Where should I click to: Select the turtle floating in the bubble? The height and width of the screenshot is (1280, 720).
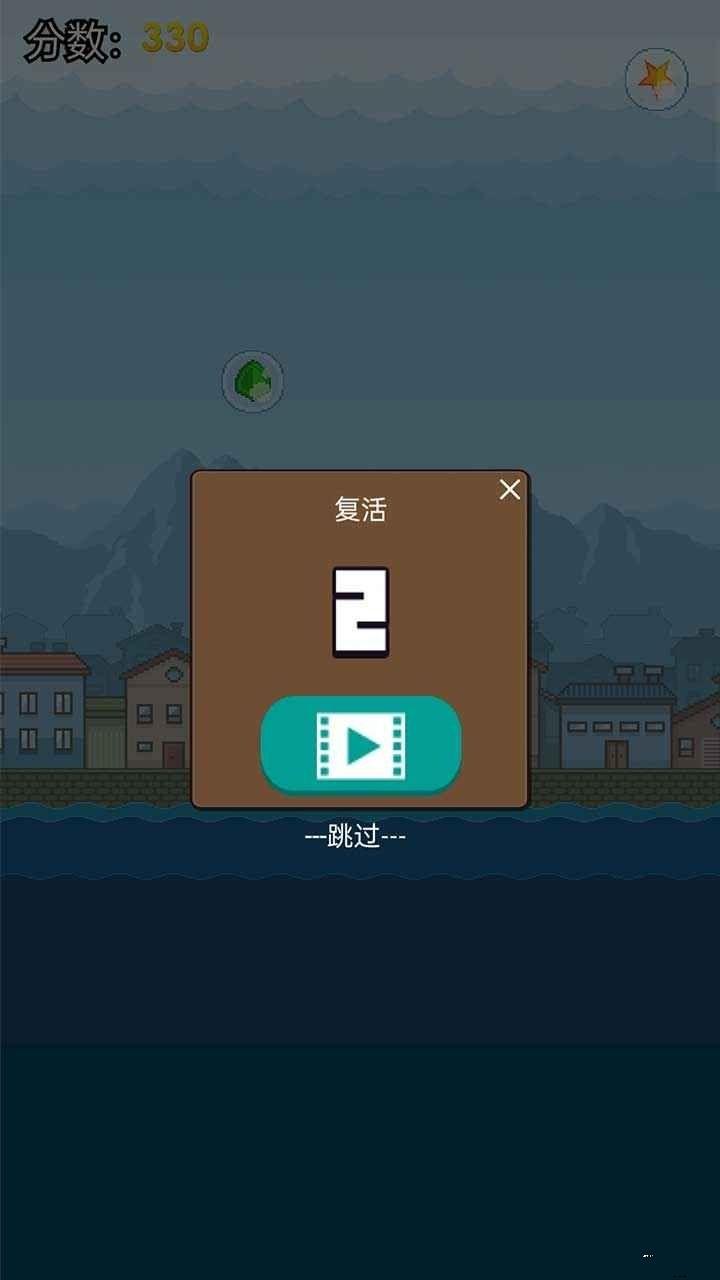point(253,381)
